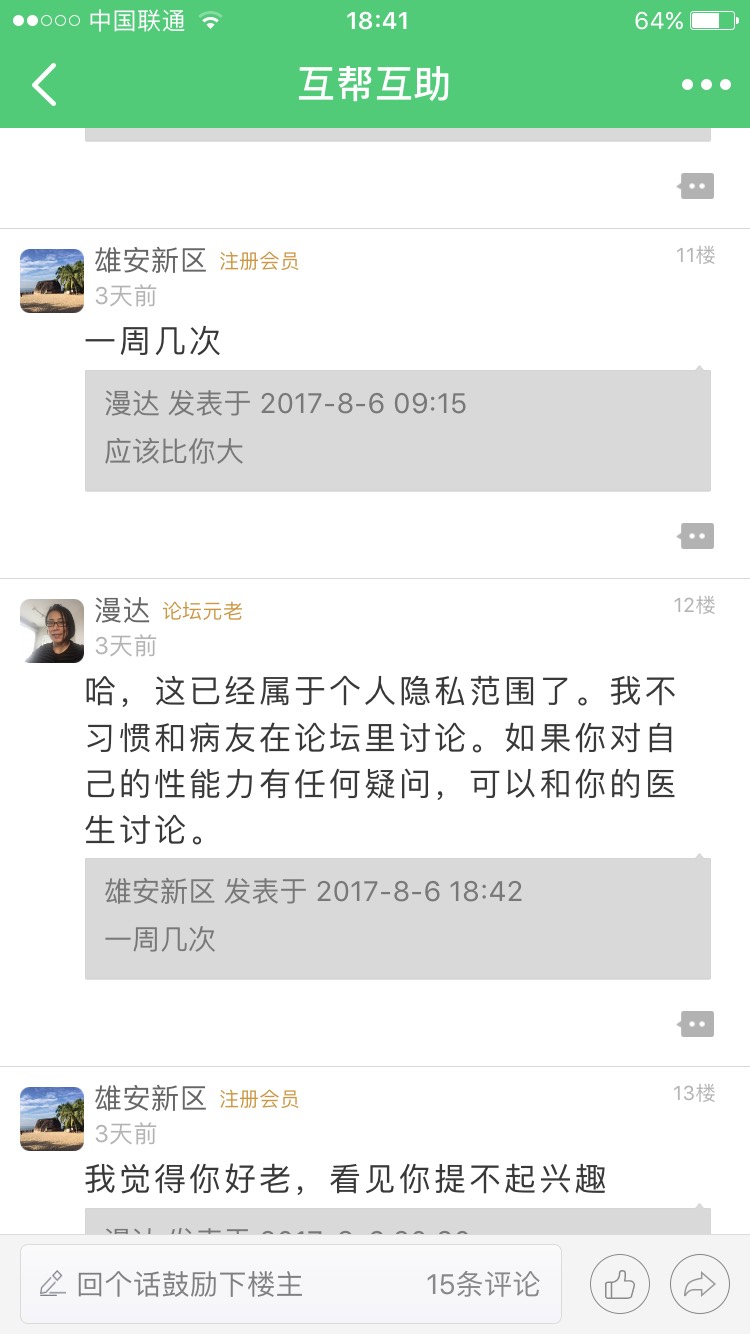Tap username 漫达 on the 12楼 post
Image resolution: width=750 pixels, height=1334 pixels.
point(122,610)
